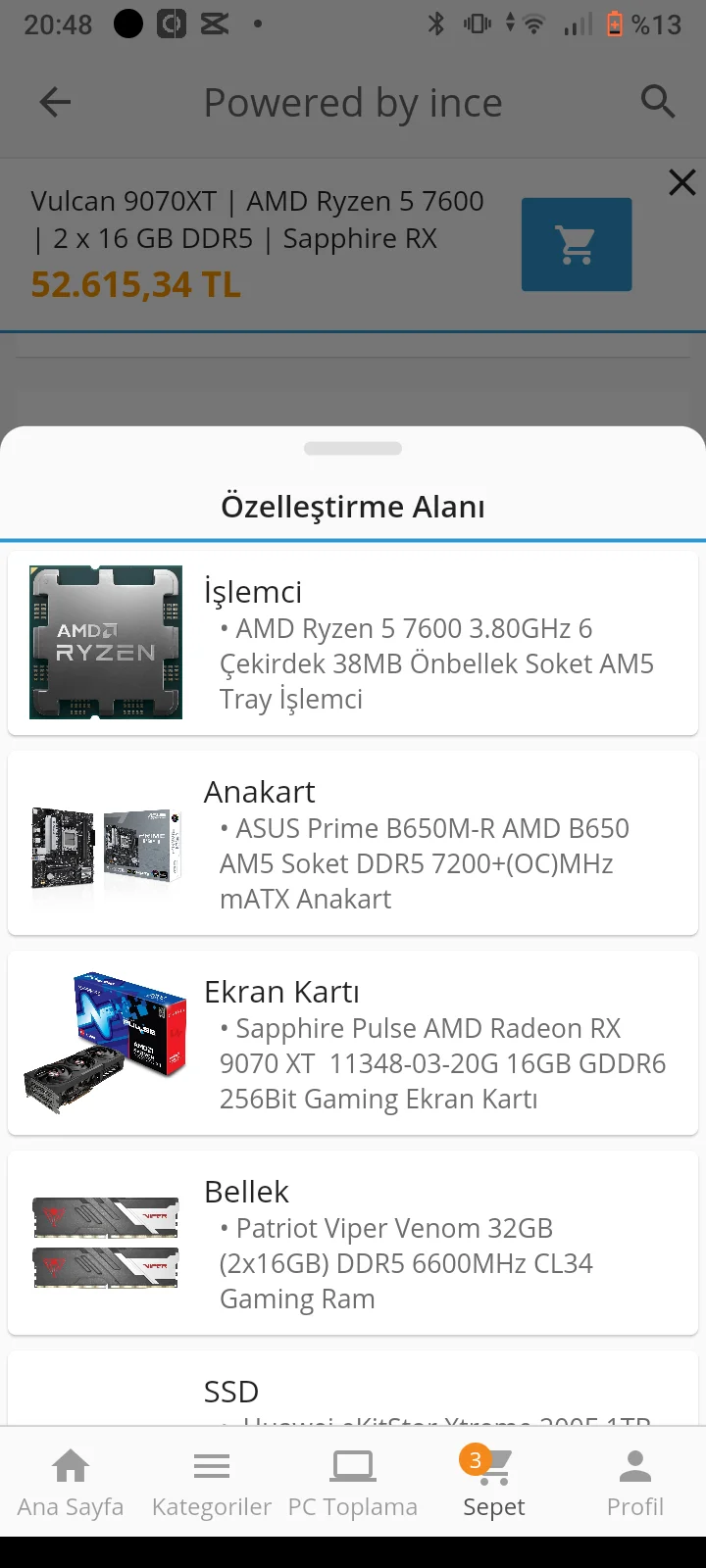
Task: Open the Kategoriler tab
Action: pos(212,1482)
